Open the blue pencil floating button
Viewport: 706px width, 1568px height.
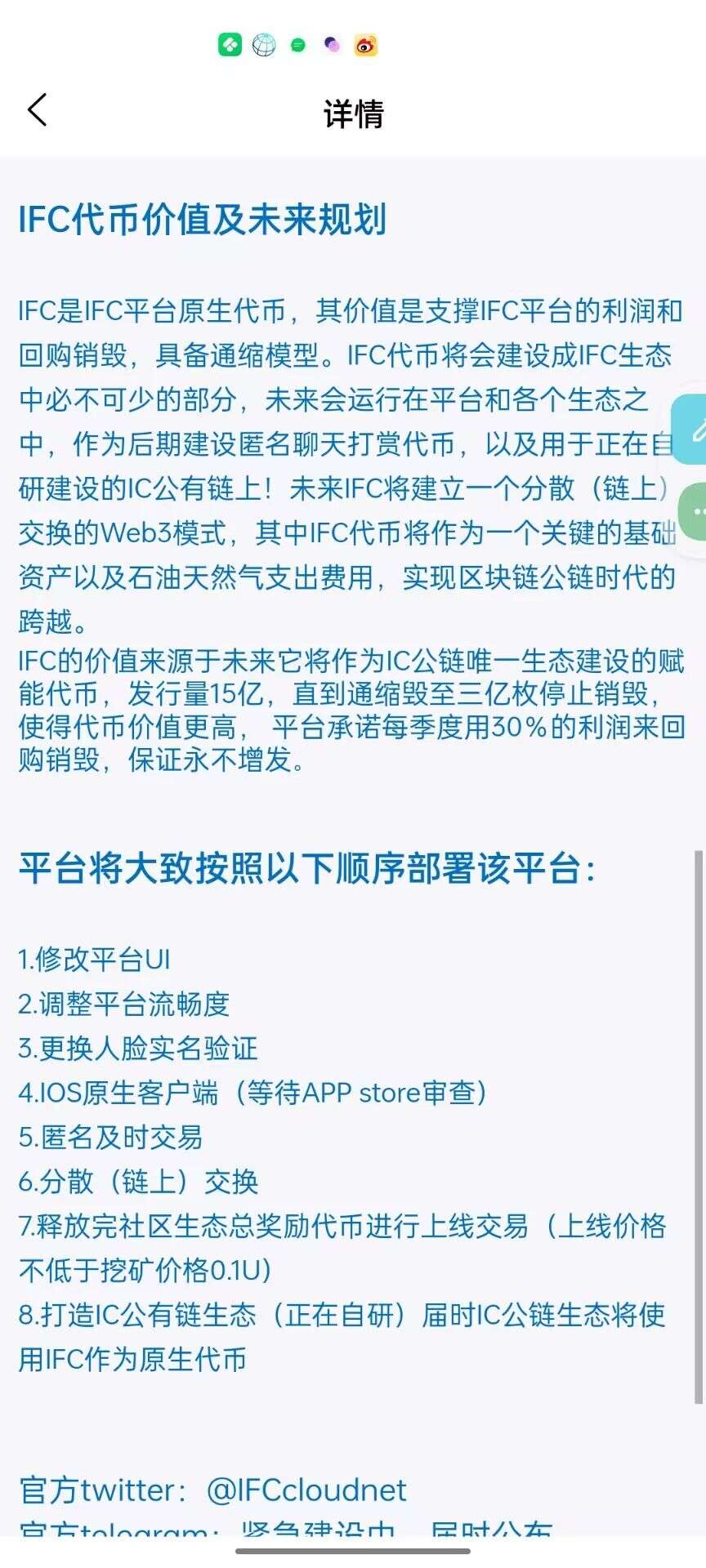click(690, 429)
